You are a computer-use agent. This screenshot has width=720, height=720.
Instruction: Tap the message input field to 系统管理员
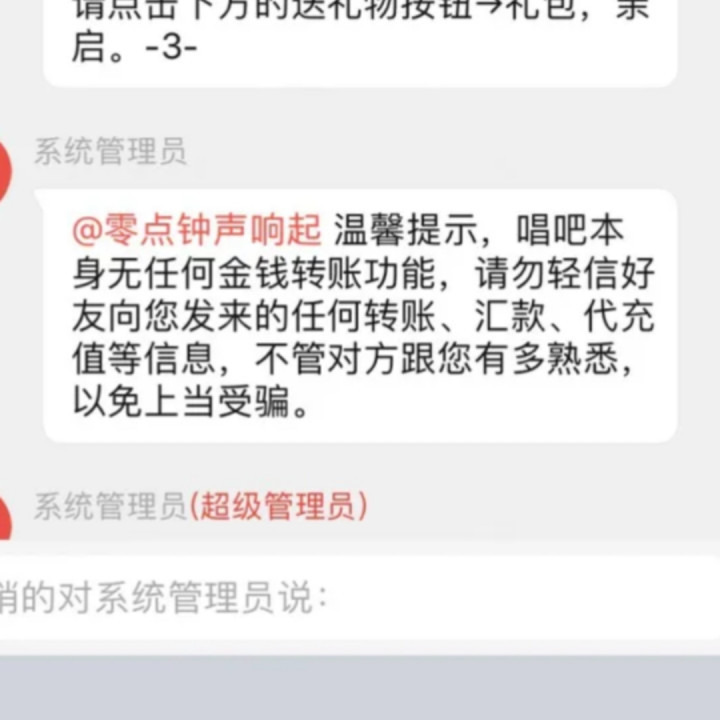tap(360, 599)
